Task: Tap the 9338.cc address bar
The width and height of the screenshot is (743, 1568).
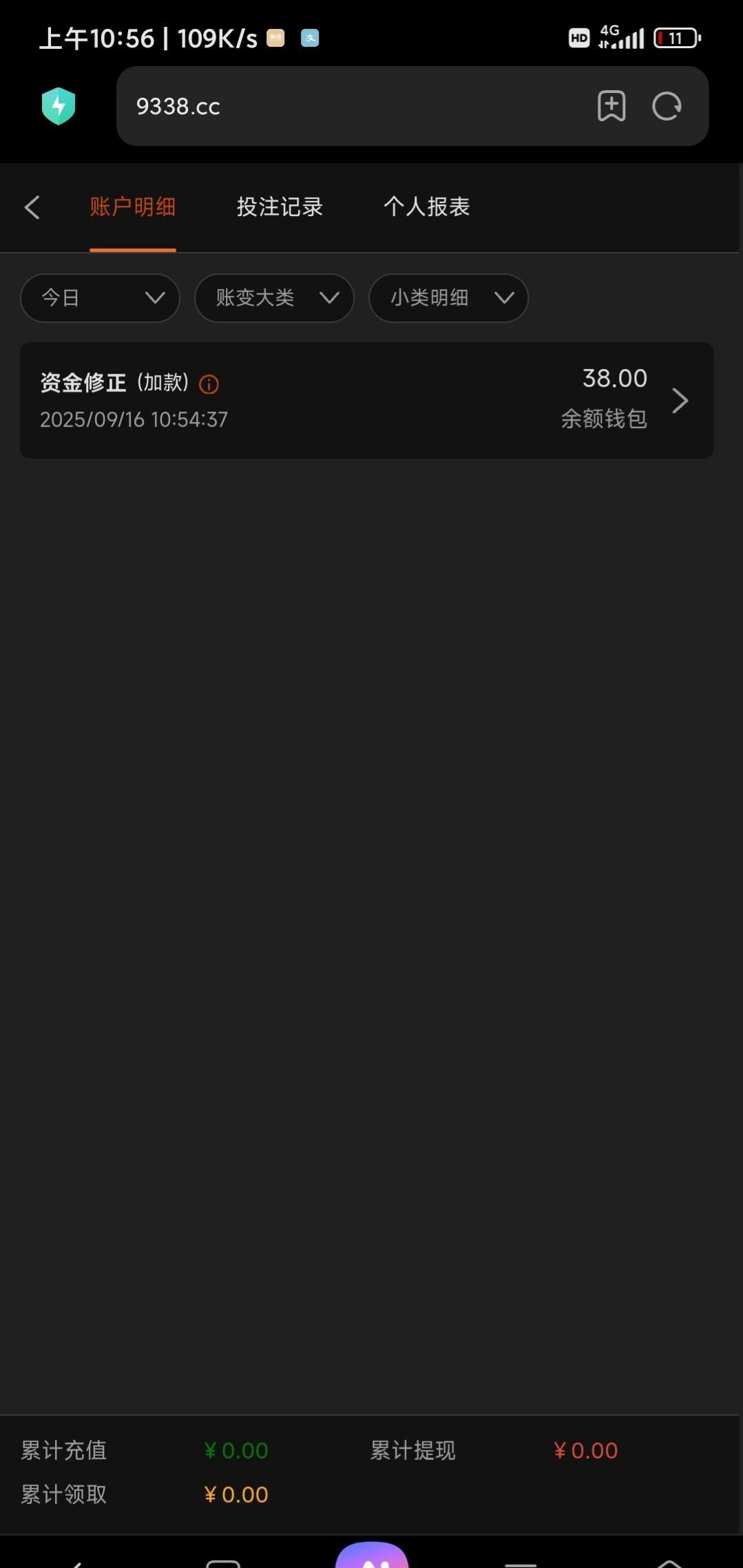Action: point(344,107)
